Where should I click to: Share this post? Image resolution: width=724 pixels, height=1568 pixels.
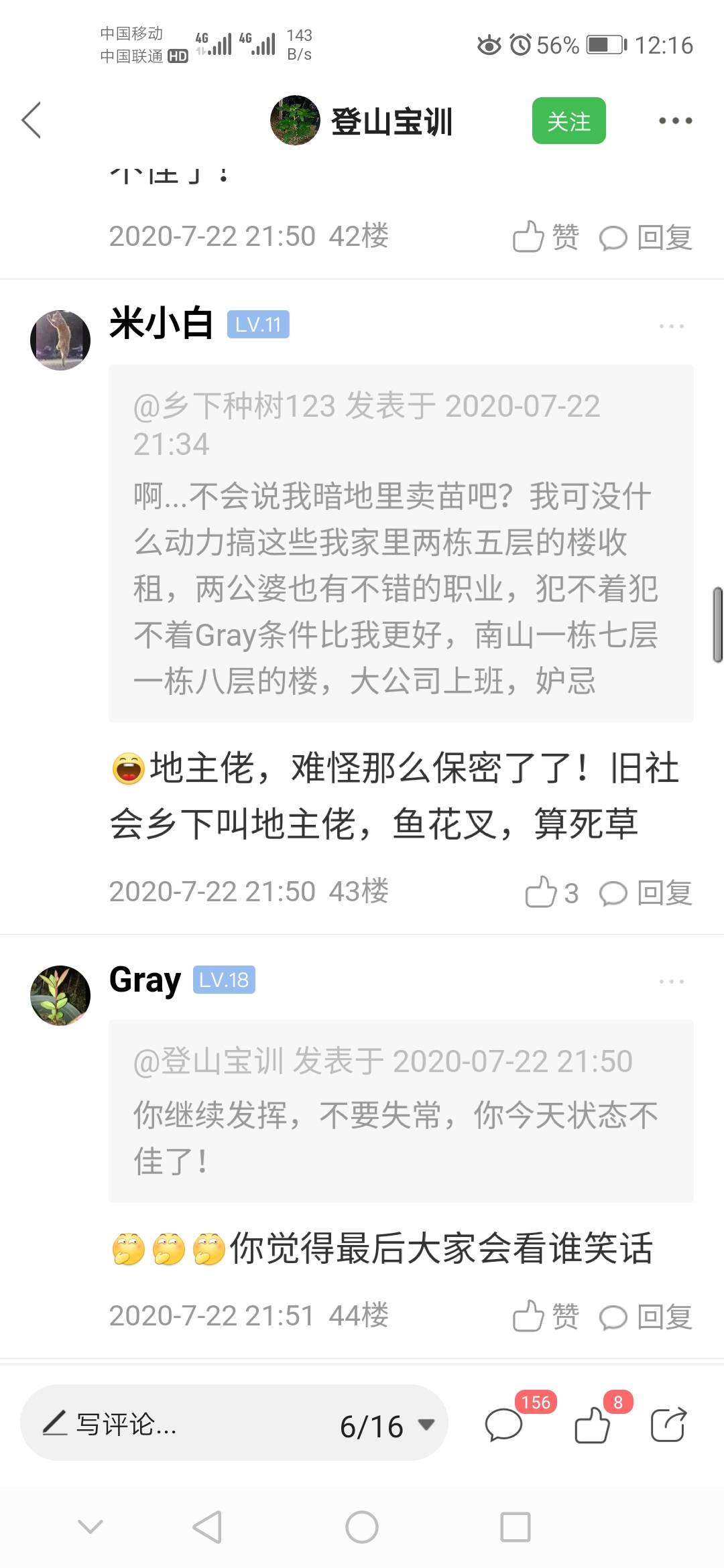click(669, 1424)
